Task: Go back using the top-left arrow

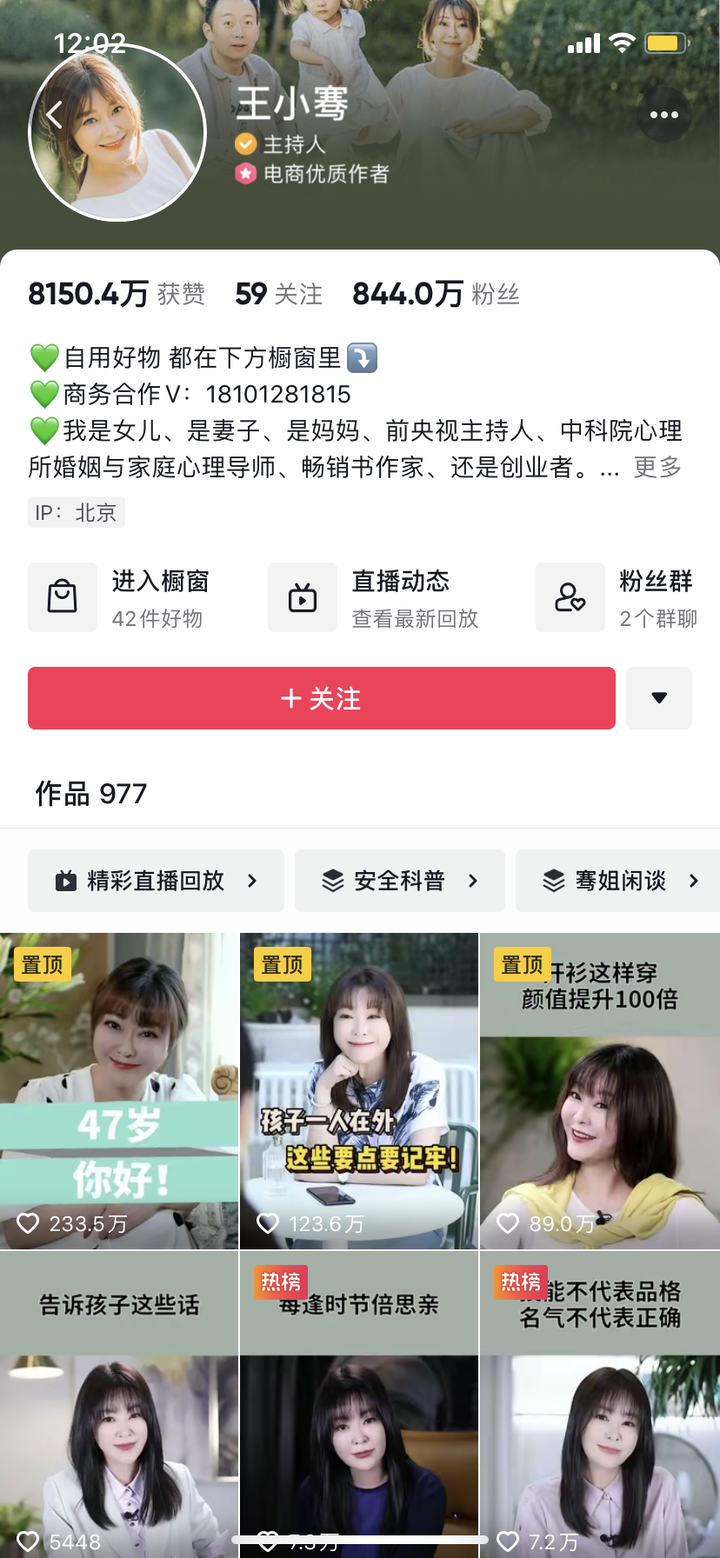Action: click(x=54, y=116)
